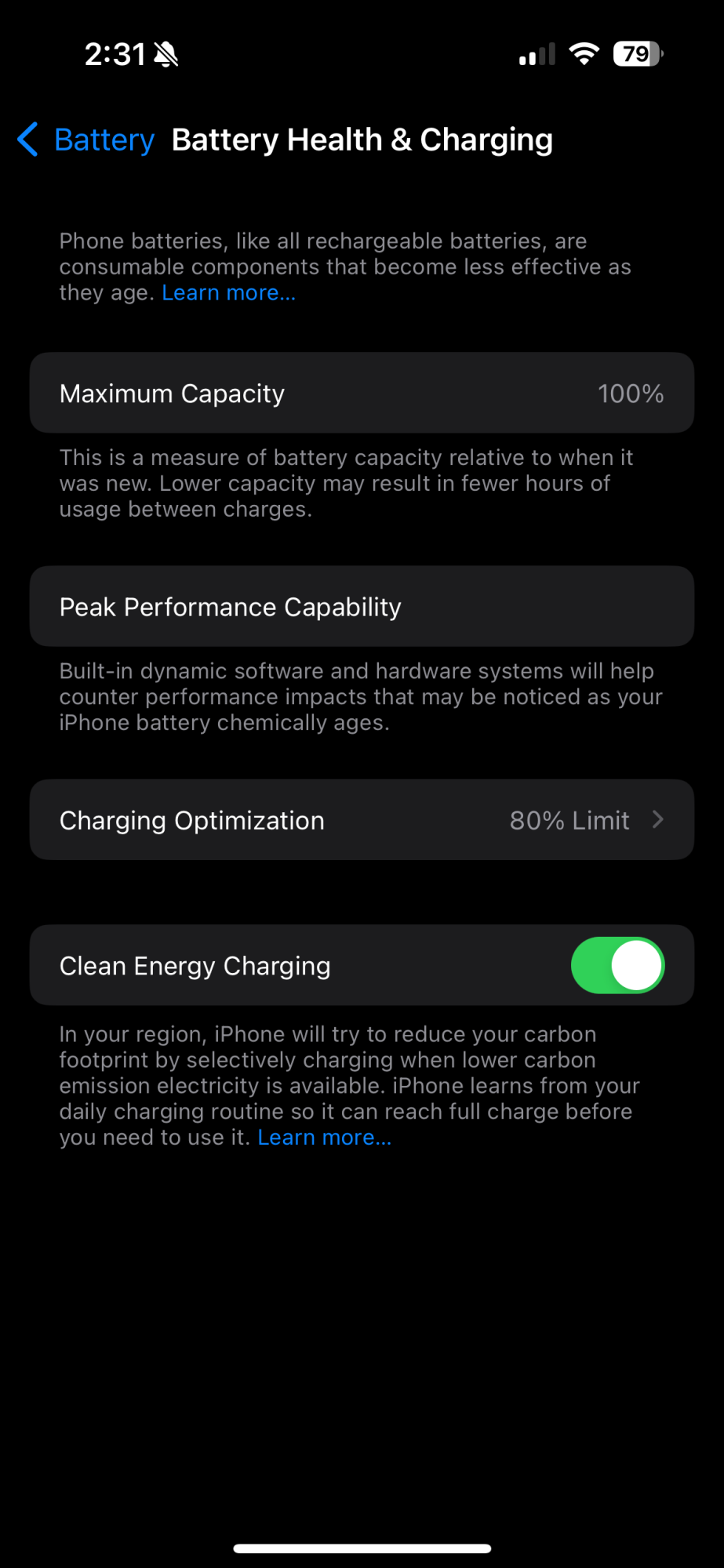Open Learn more about phone batteries
Viewport: 724px width, 1568px height.
coord(228,293)
